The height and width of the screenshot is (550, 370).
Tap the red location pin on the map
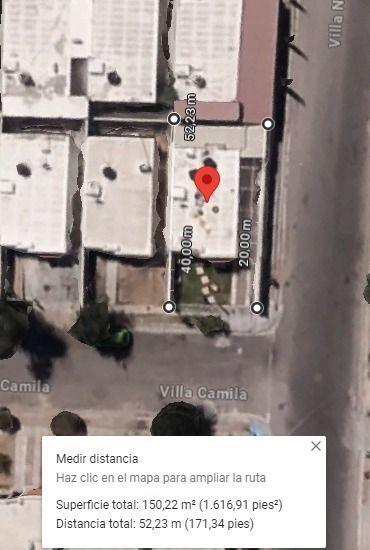(207, 184)
